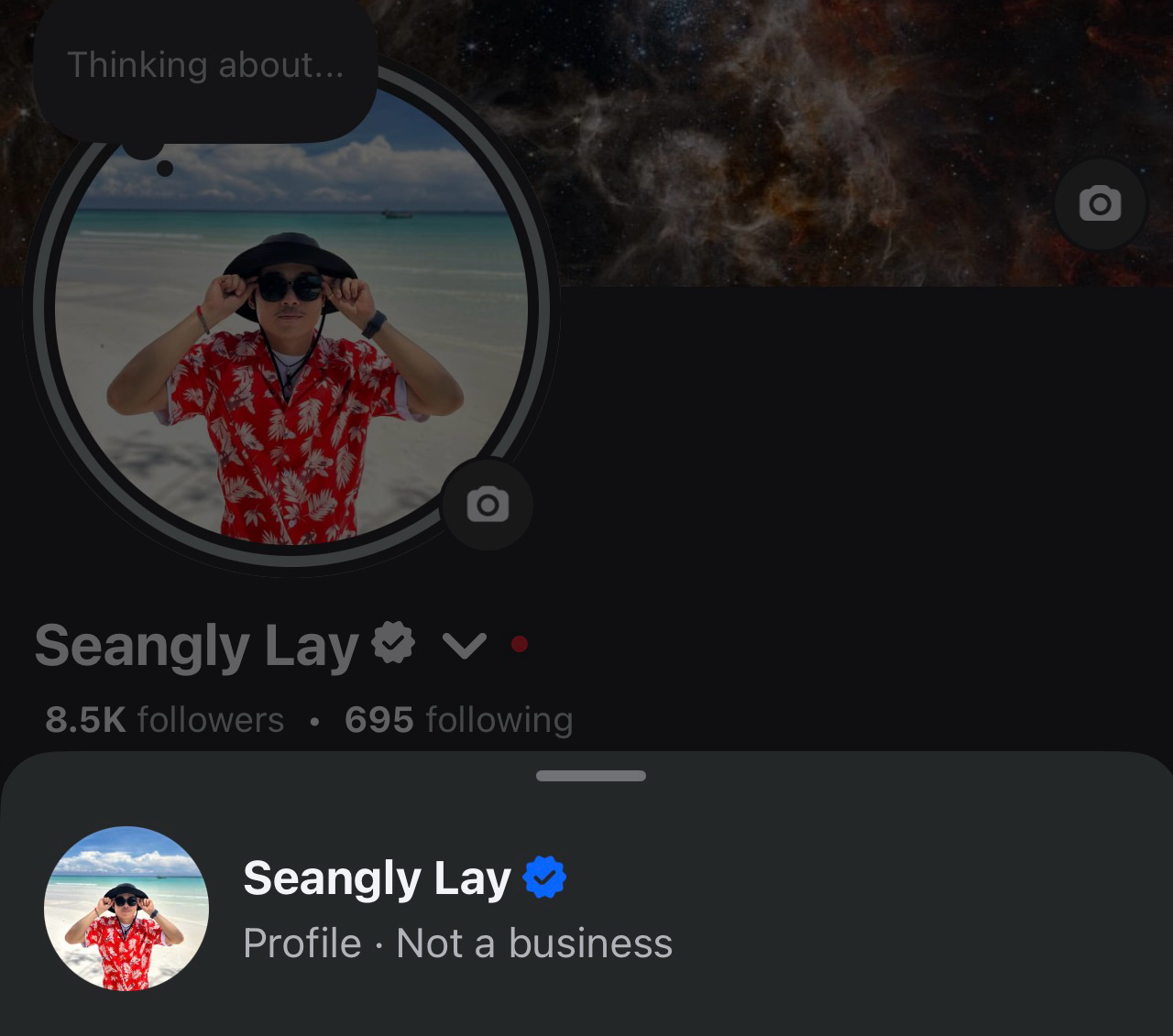View the 8.5K followers list

point(165,720)
